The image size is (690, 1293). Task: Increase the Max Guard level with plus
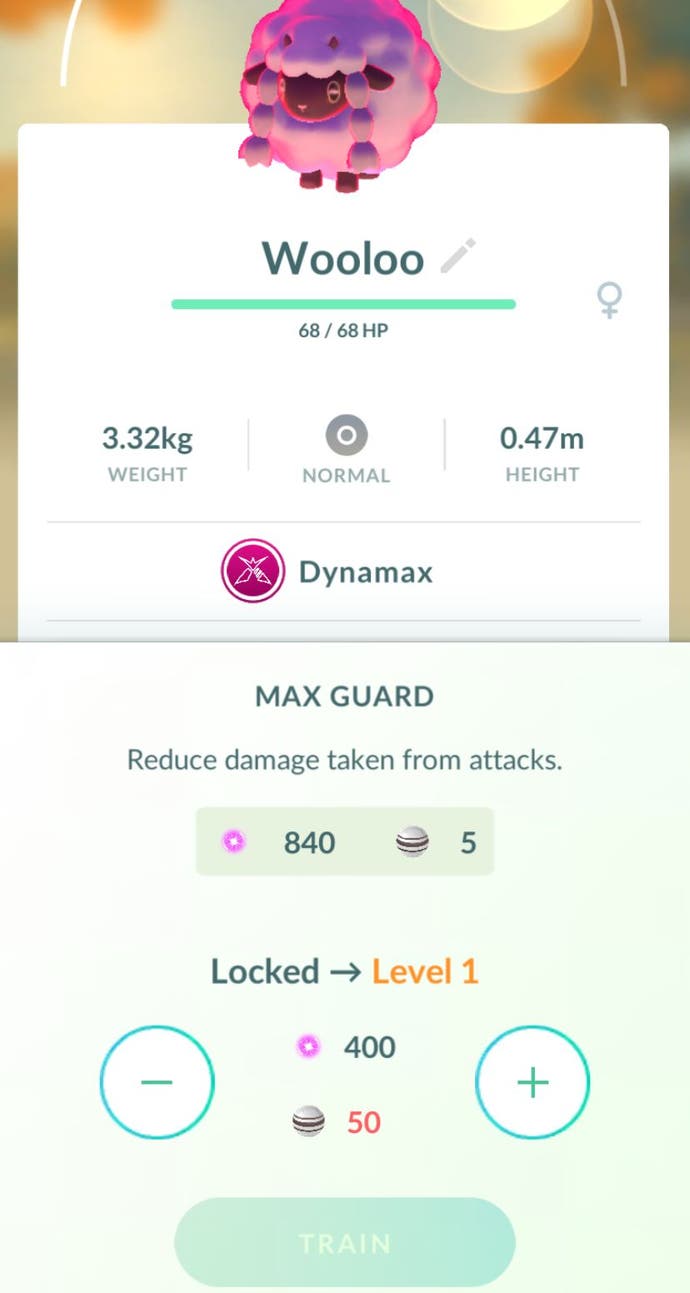(x=532, y=1082)
